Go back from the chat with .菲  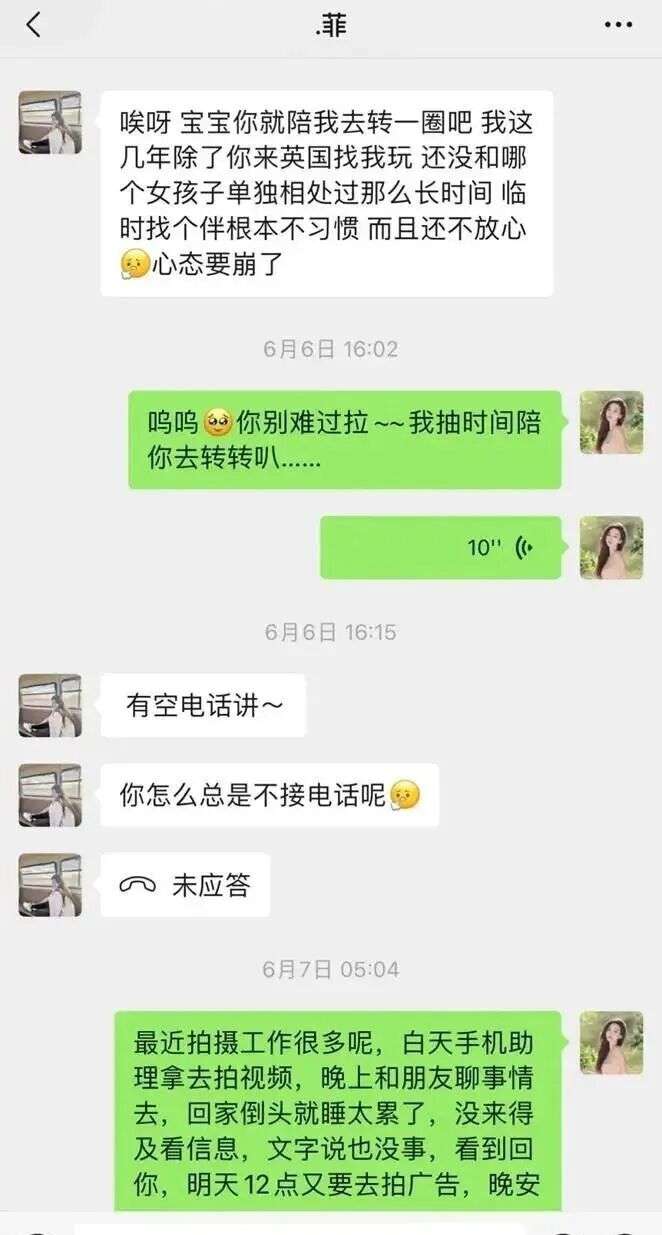(33, 26)
